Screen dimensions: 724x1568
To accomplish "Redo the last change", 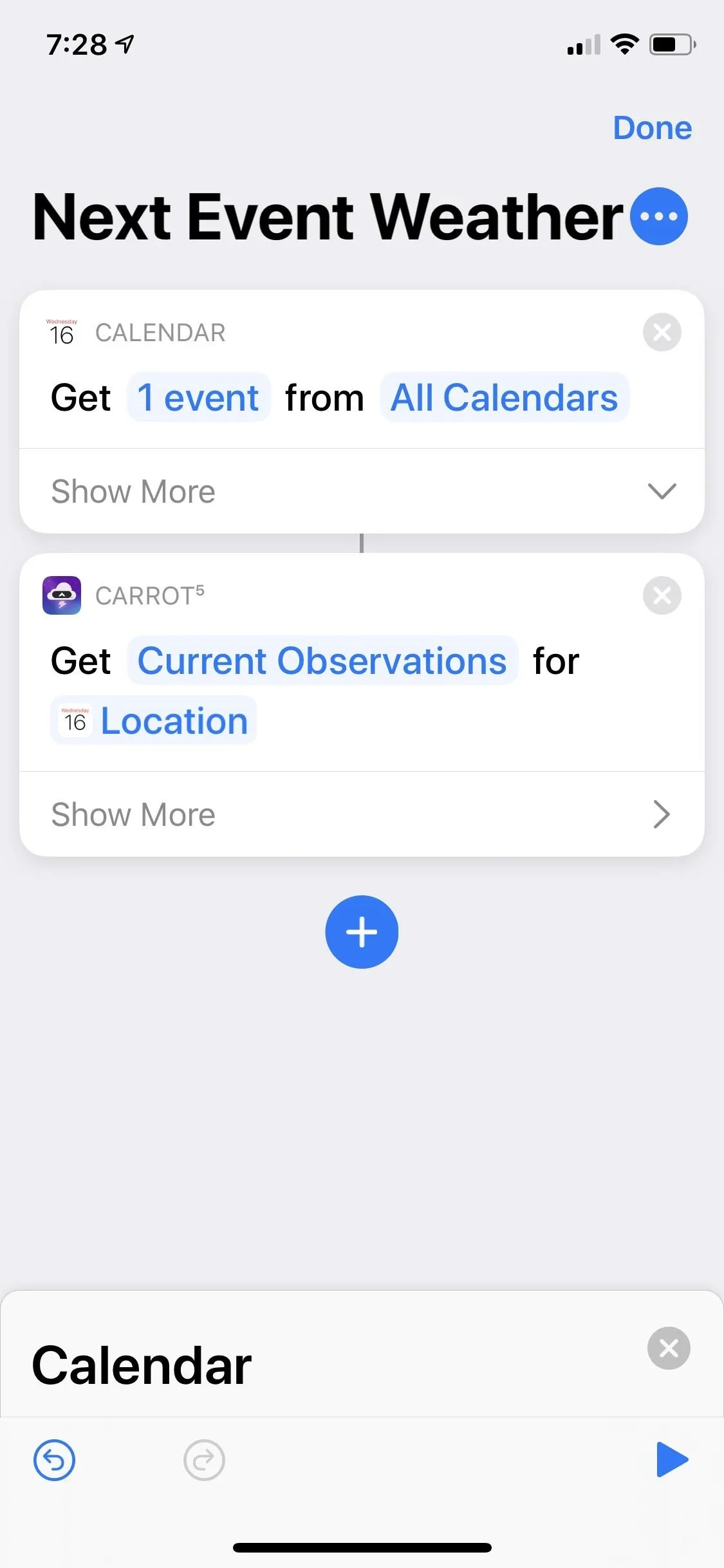I will tap(204, 1460).
